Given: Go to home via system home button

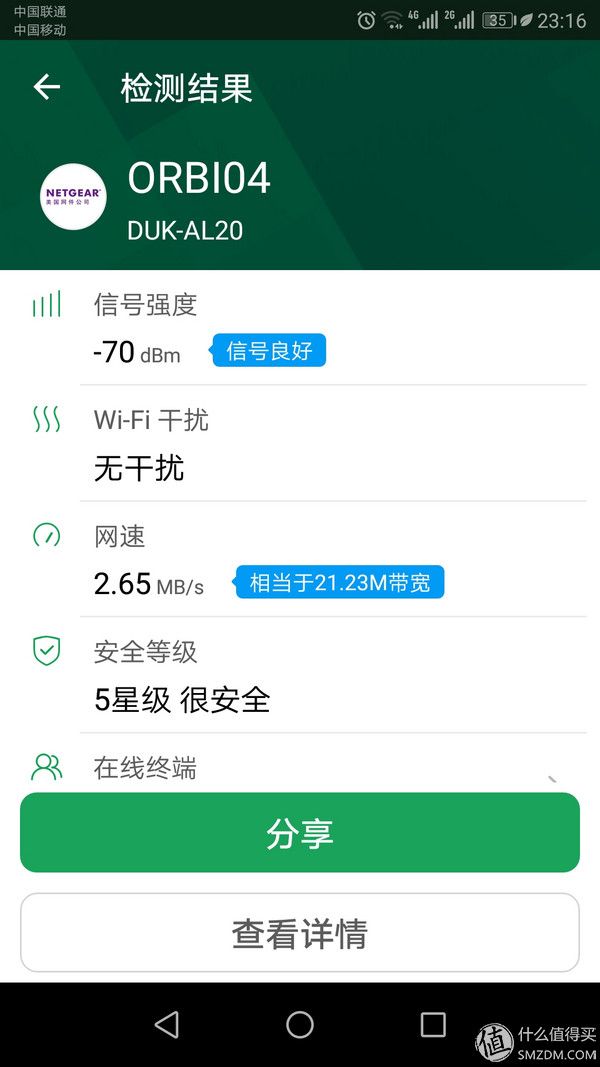Looking at the screenshot, I should [x=300, y=1024].
